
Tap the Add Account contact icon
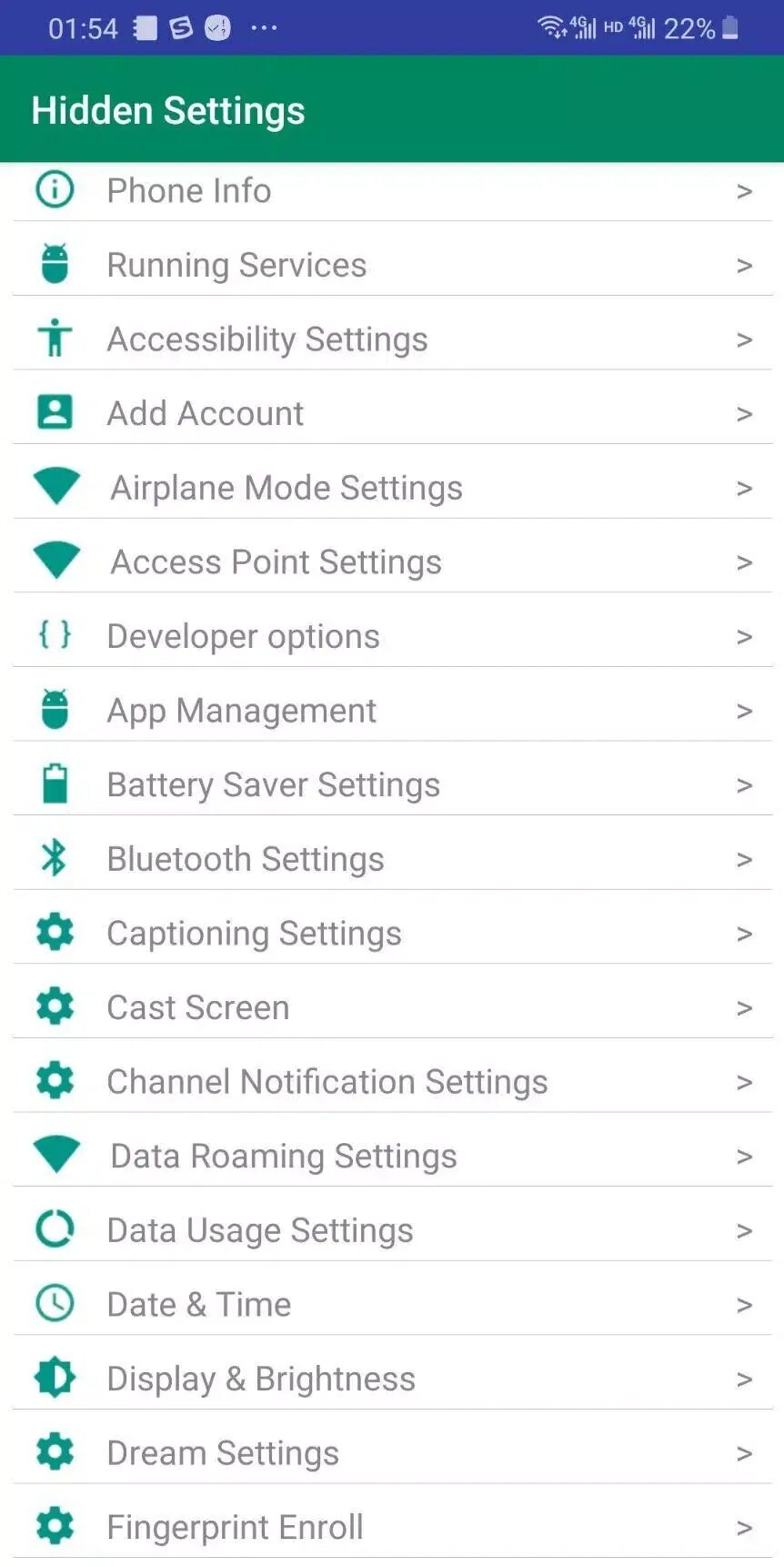55,412
